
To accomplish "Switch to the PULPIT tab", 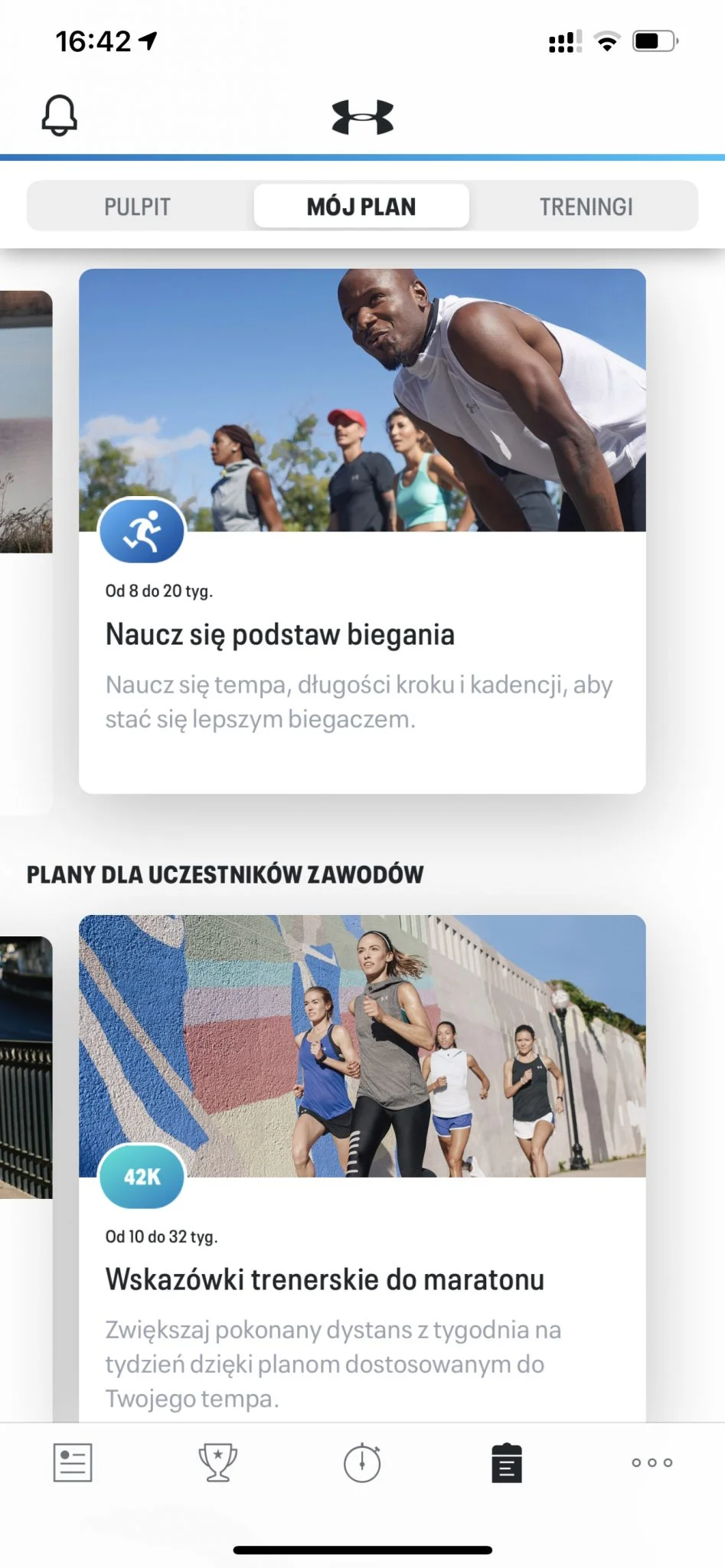I will click(x=138, y=207).
